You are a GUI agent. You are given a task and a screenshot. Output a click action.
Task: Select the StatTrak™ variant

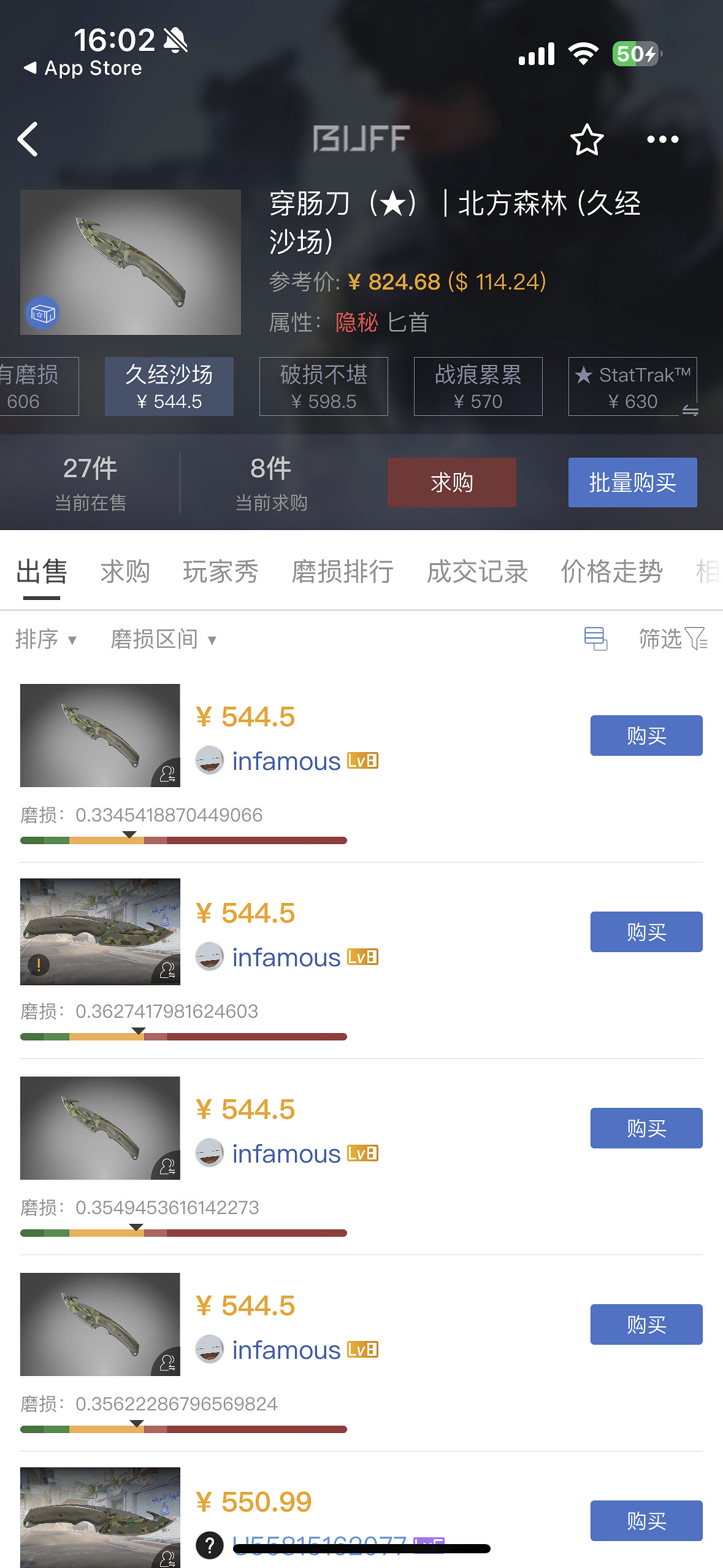633,386
